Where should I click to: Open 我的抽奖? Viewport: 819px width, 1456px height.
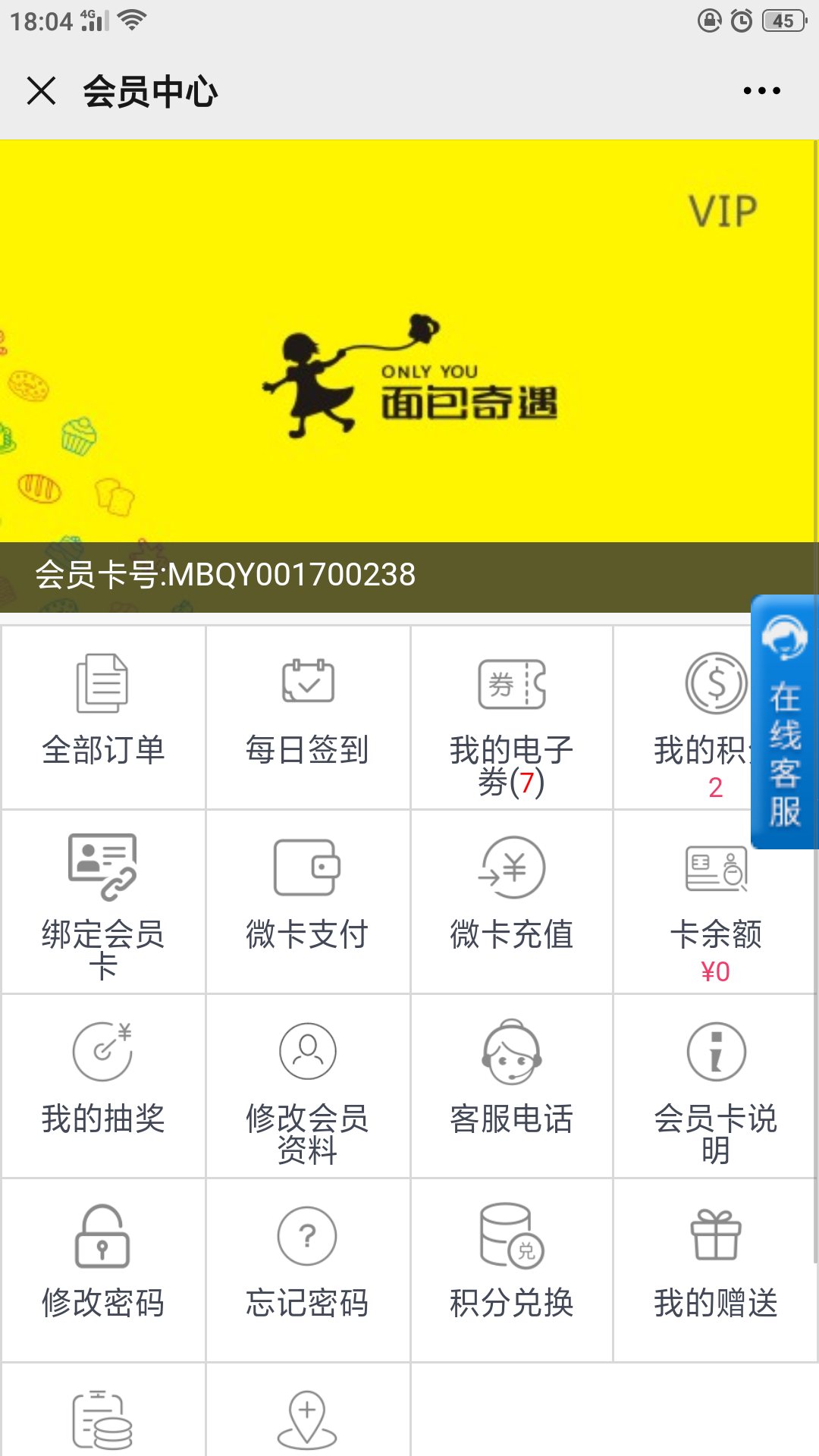[x=103, y=1086]
